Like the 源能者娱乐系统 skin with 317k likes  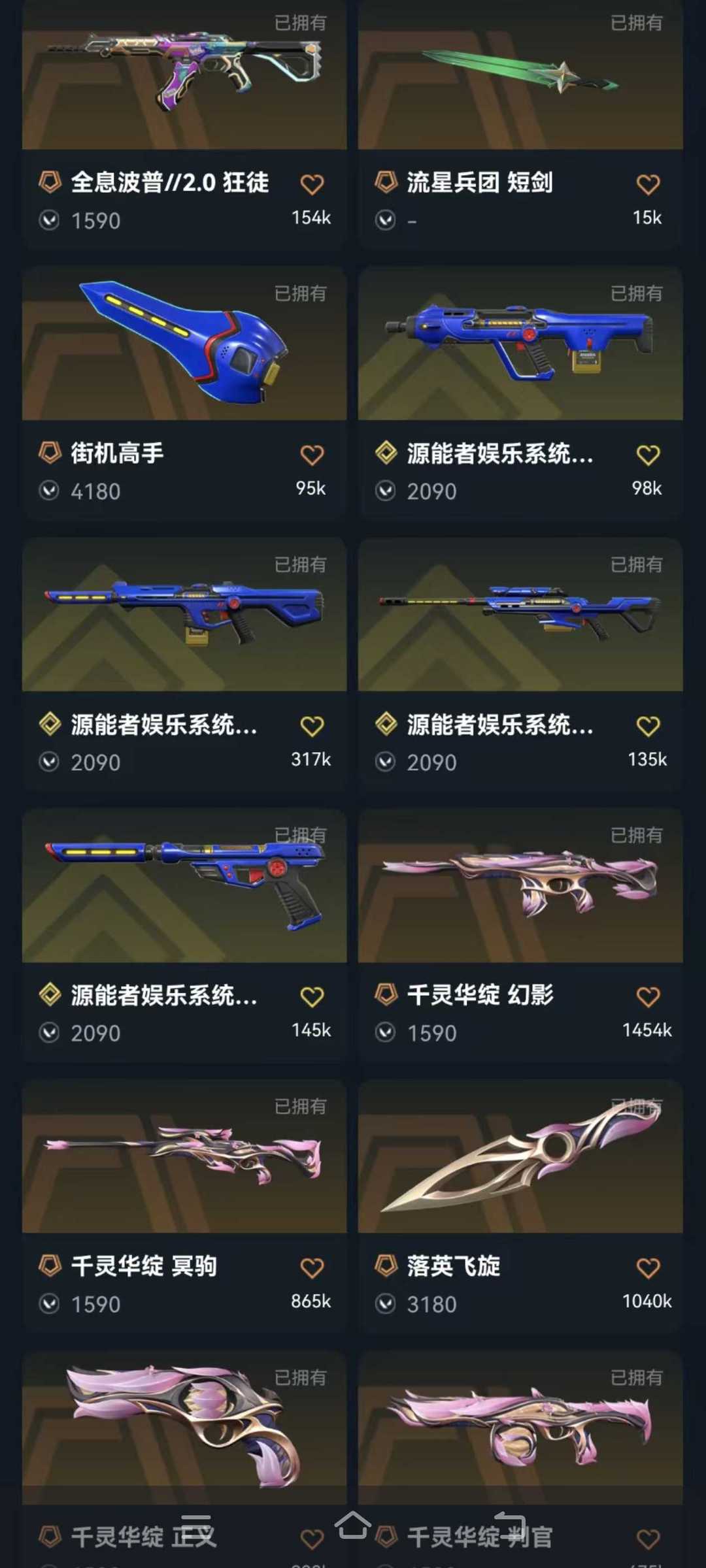pos(312,726)
